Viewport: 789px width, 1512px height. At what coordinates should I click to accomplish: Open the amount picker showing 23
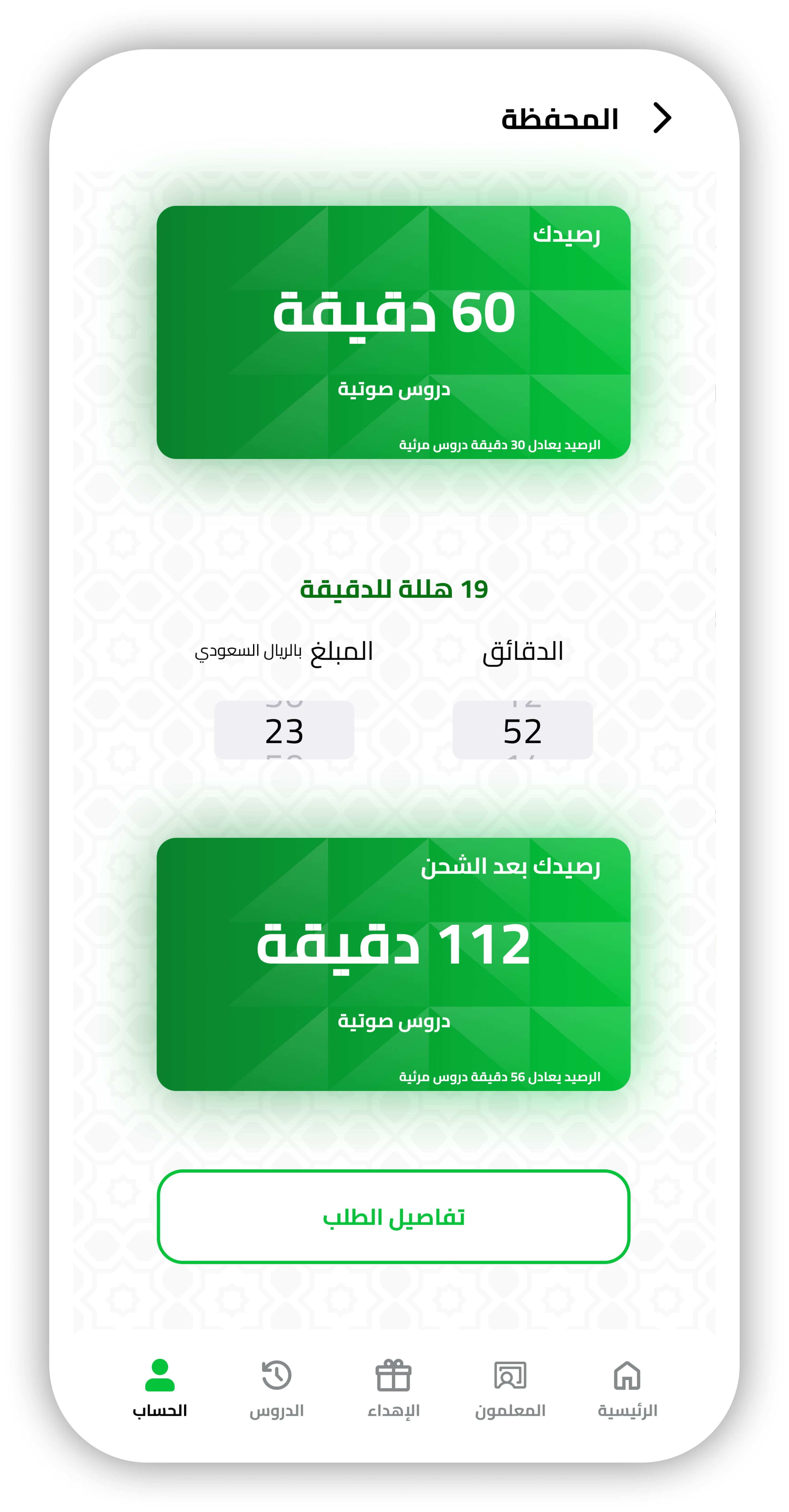[x=284, y=730]
